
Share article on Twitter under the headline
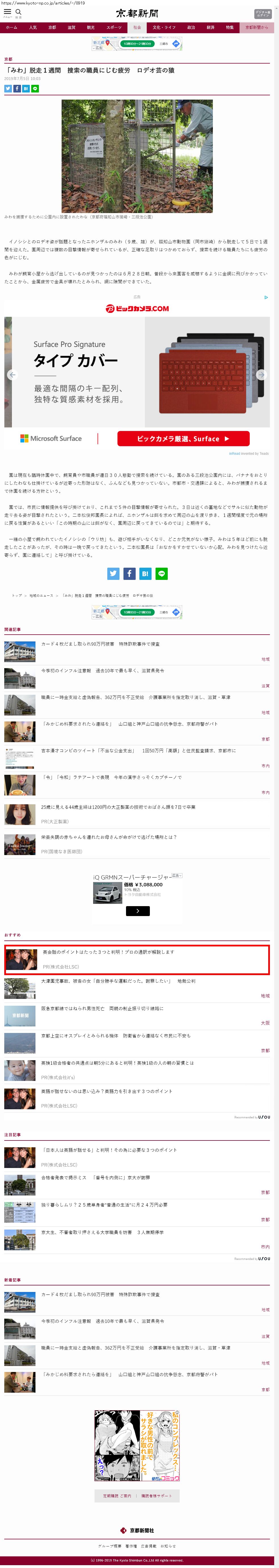tap(8, 89)
